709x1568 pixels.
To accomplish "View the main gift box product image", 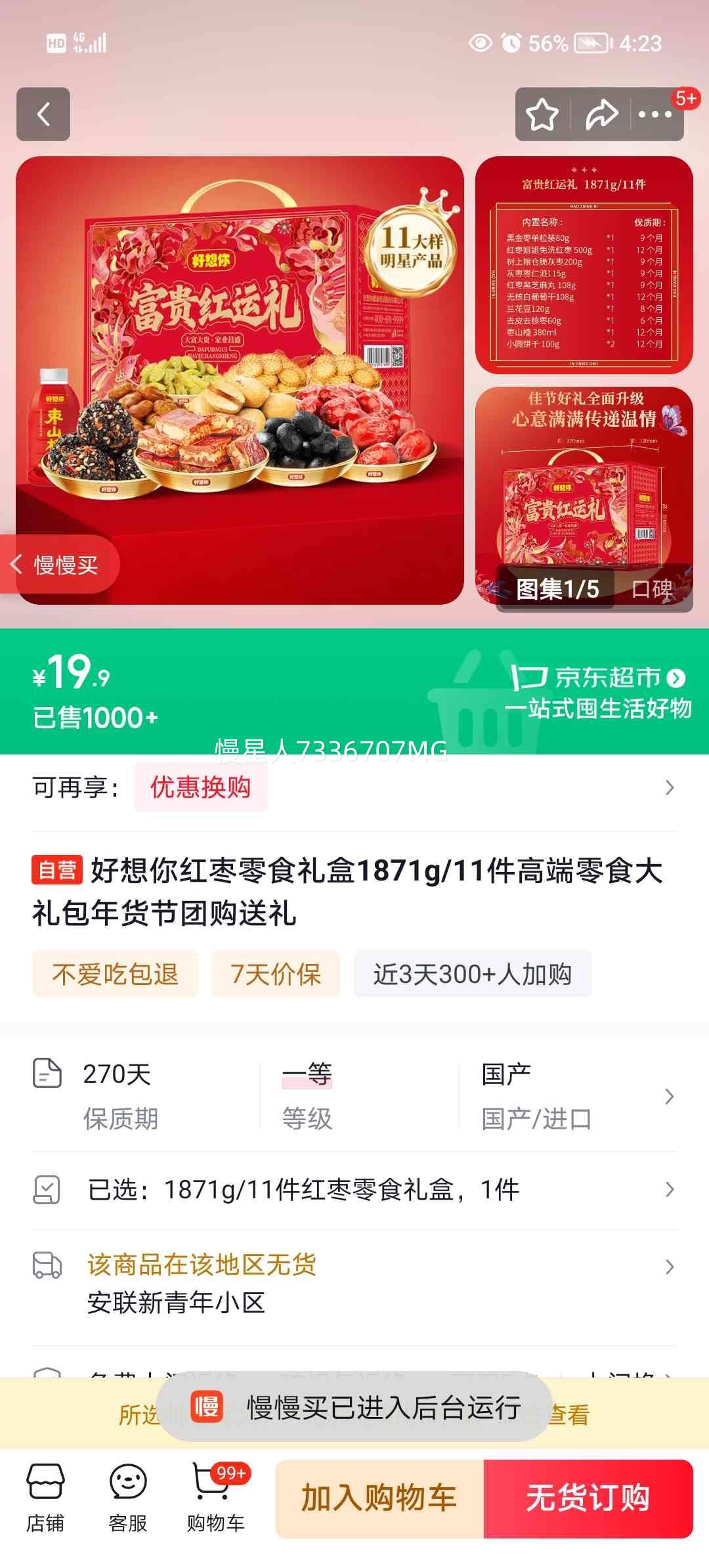I will coord(240,380).
